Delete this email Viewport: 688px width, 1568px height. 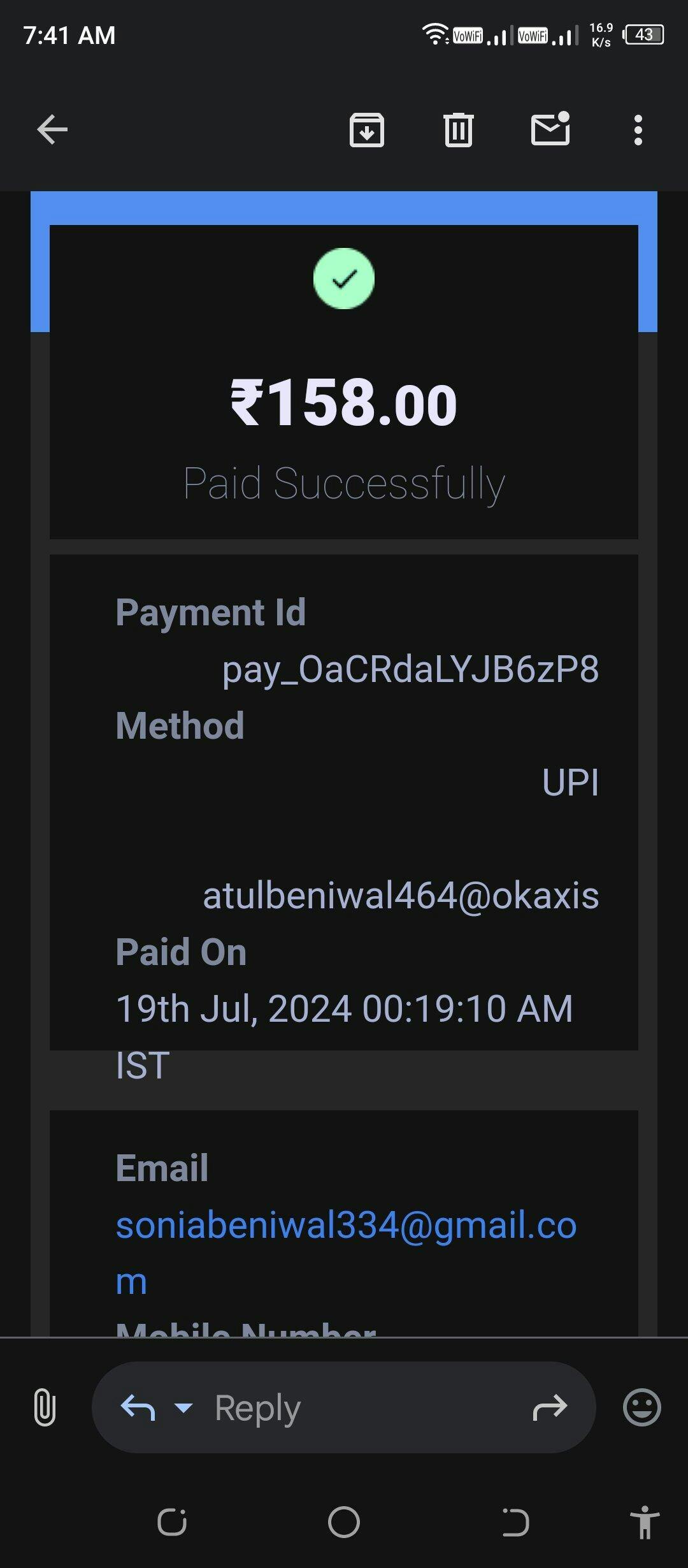(458, 130)
